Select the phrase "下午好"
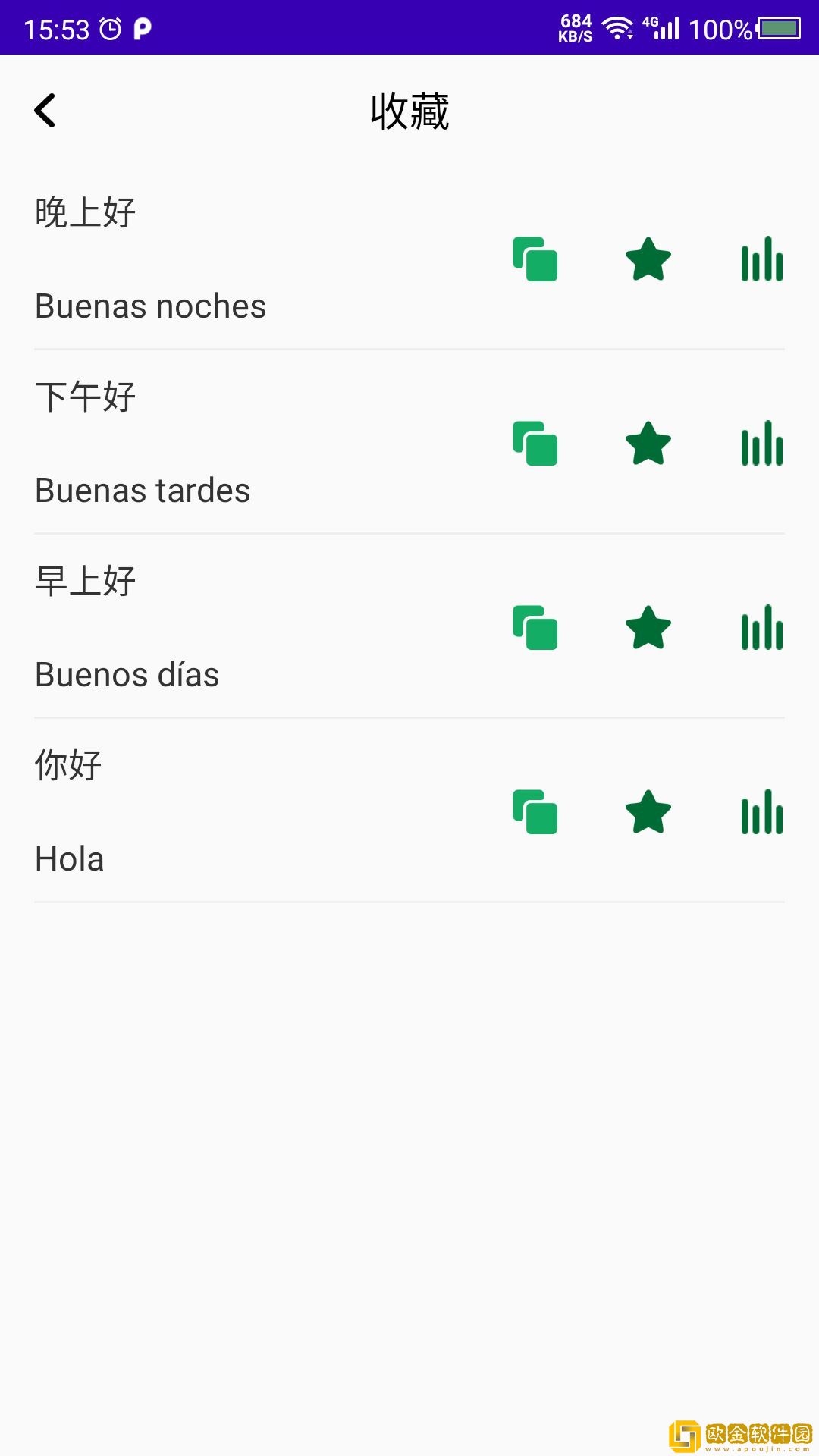Screen dimensions: 819x1456 click(x=83, y=396)
